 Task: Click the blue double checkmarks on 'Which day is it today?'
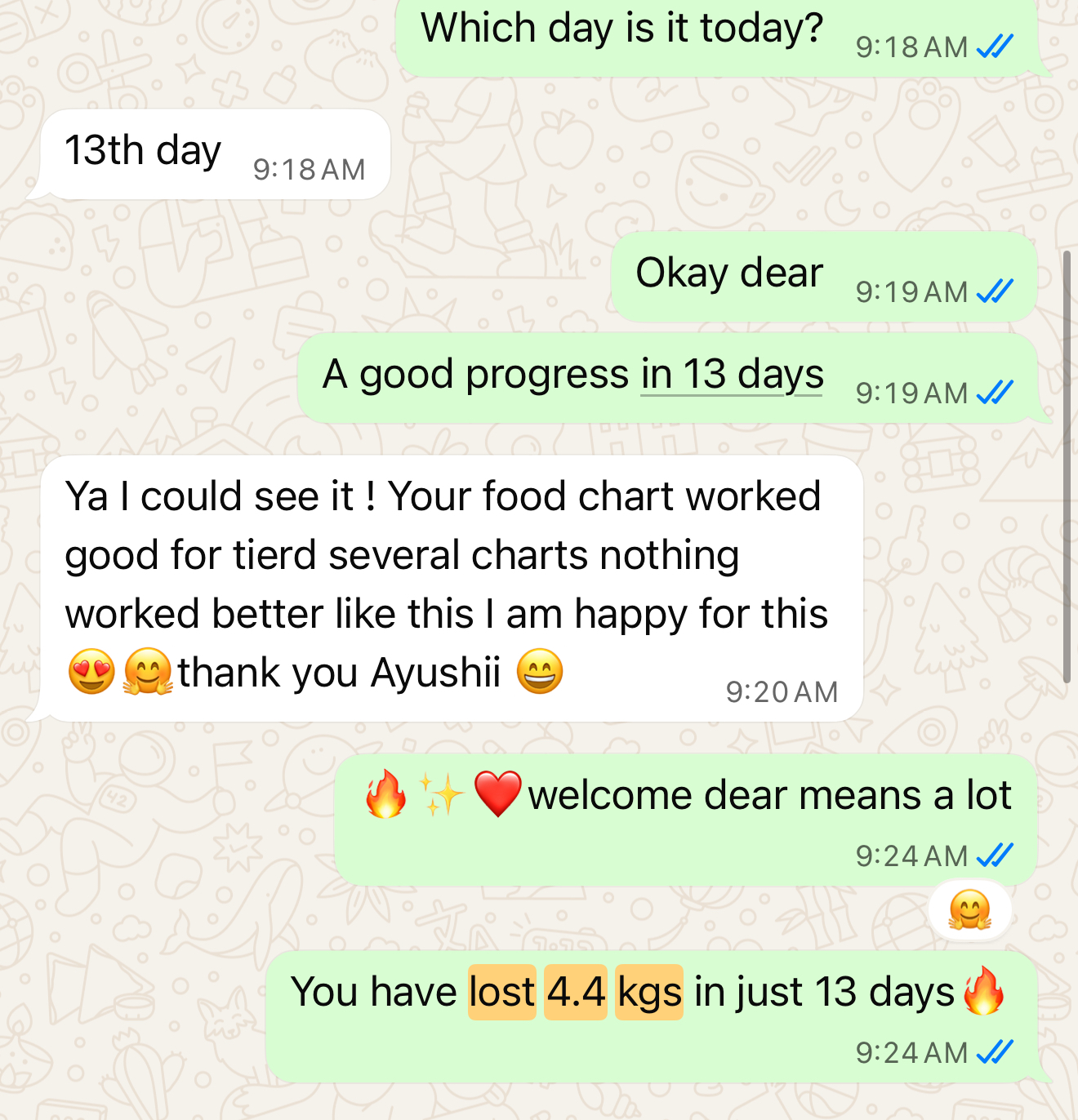[993, 47]
